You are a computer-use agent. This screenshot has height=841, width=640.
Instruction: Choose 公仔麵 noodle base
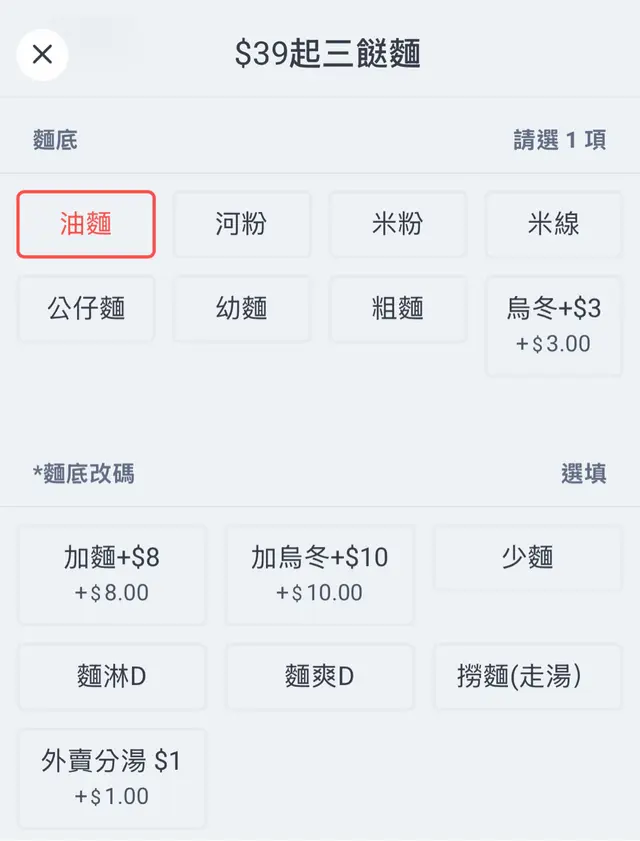[x=86, y=308]
